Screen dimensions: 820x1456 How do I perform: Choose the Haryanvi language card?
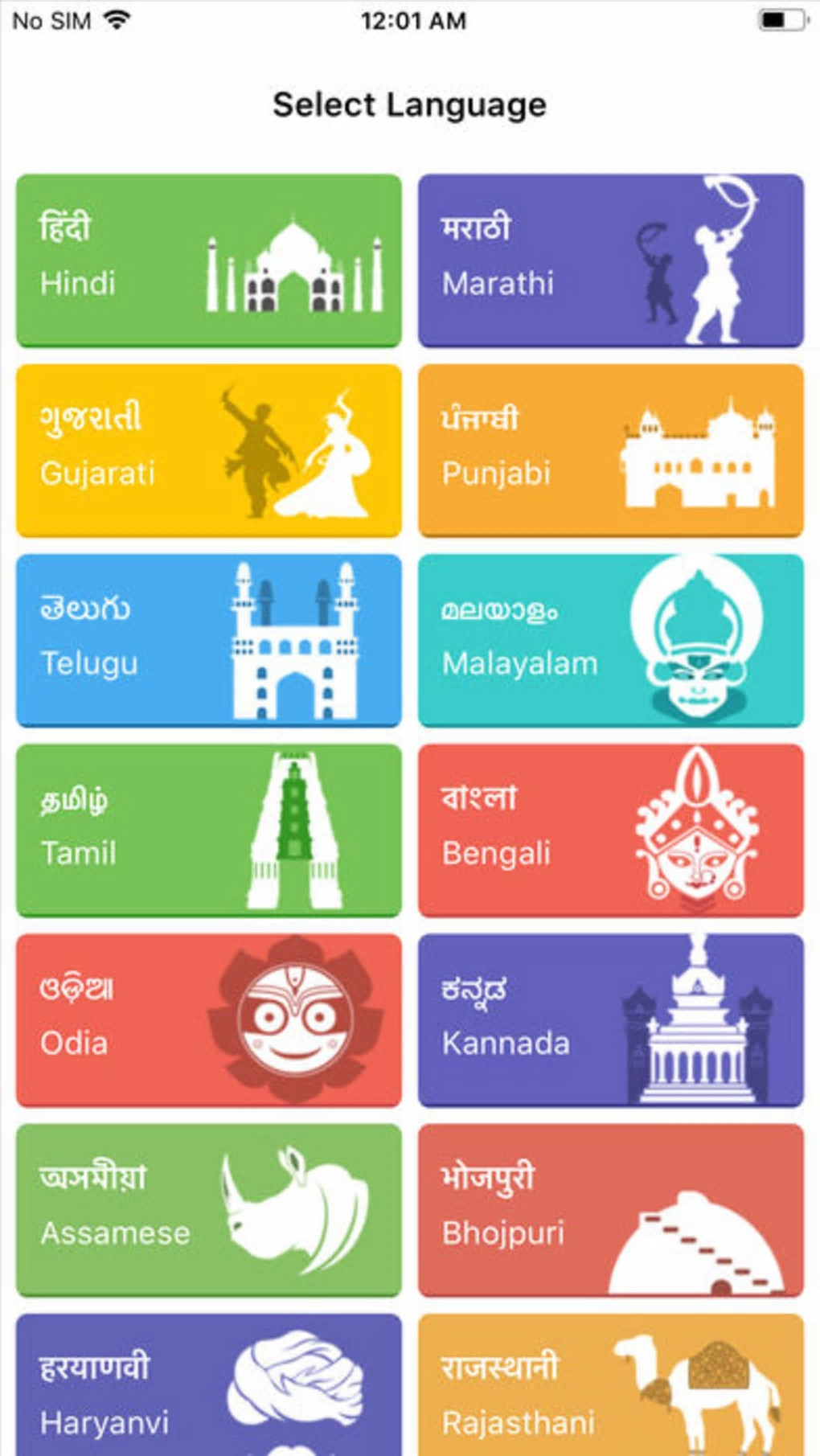[x=208, y=1387]
